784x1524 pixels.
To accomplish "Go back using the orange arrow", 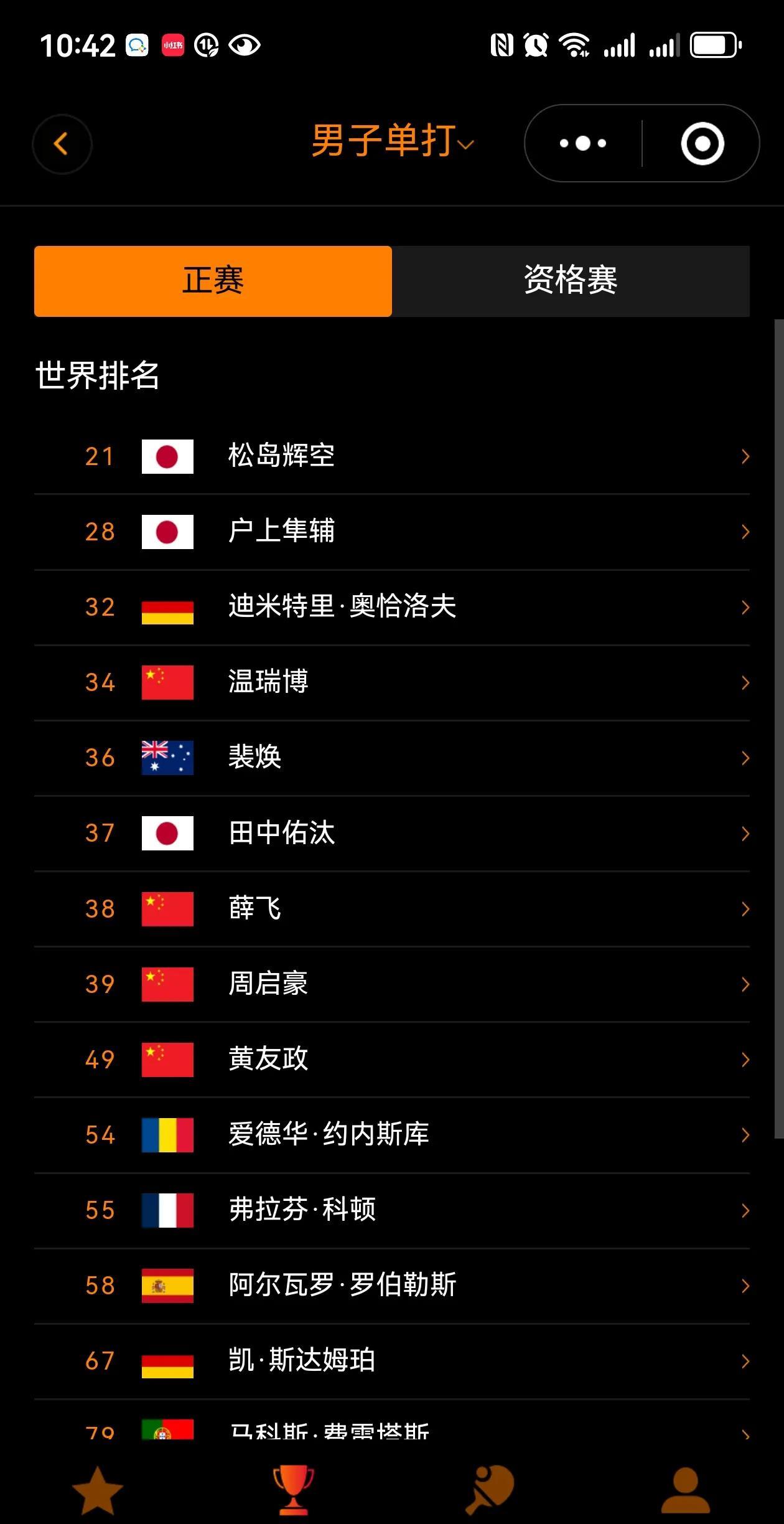I will click(62, 144).
